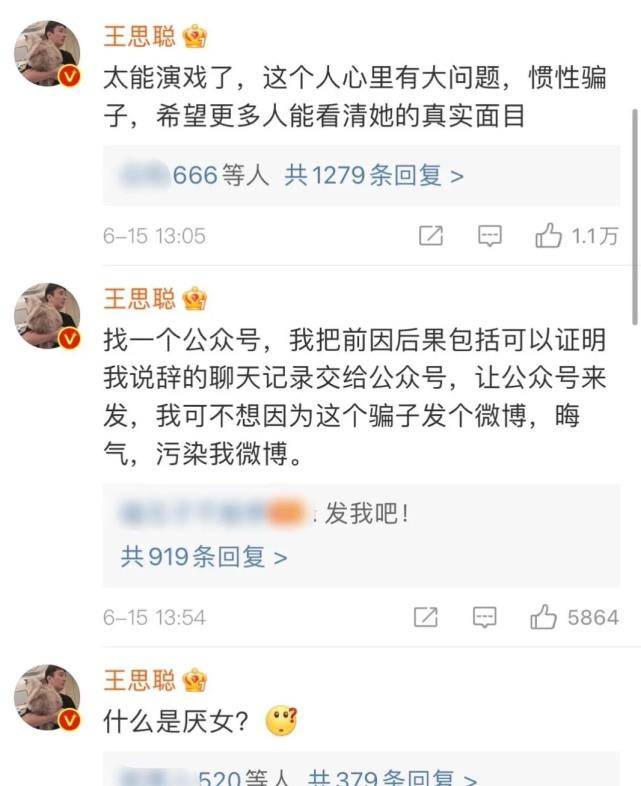Share the comment posted at 6-15 13:05
Screen dimensions: 641x786
pos(430,236)
